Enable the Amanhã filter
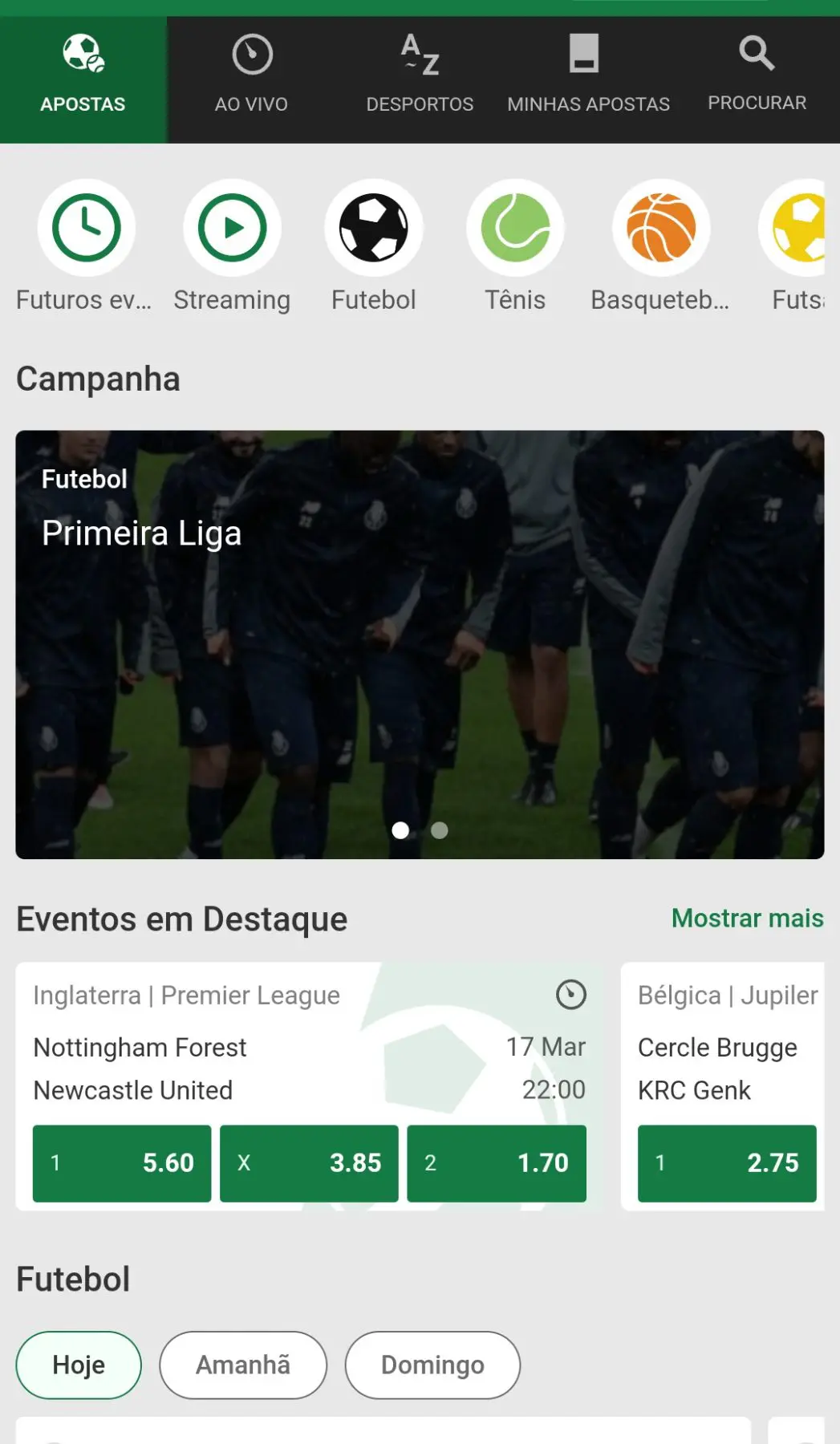The height and width of the screenshot is (1444, 840). [242, 1365]
